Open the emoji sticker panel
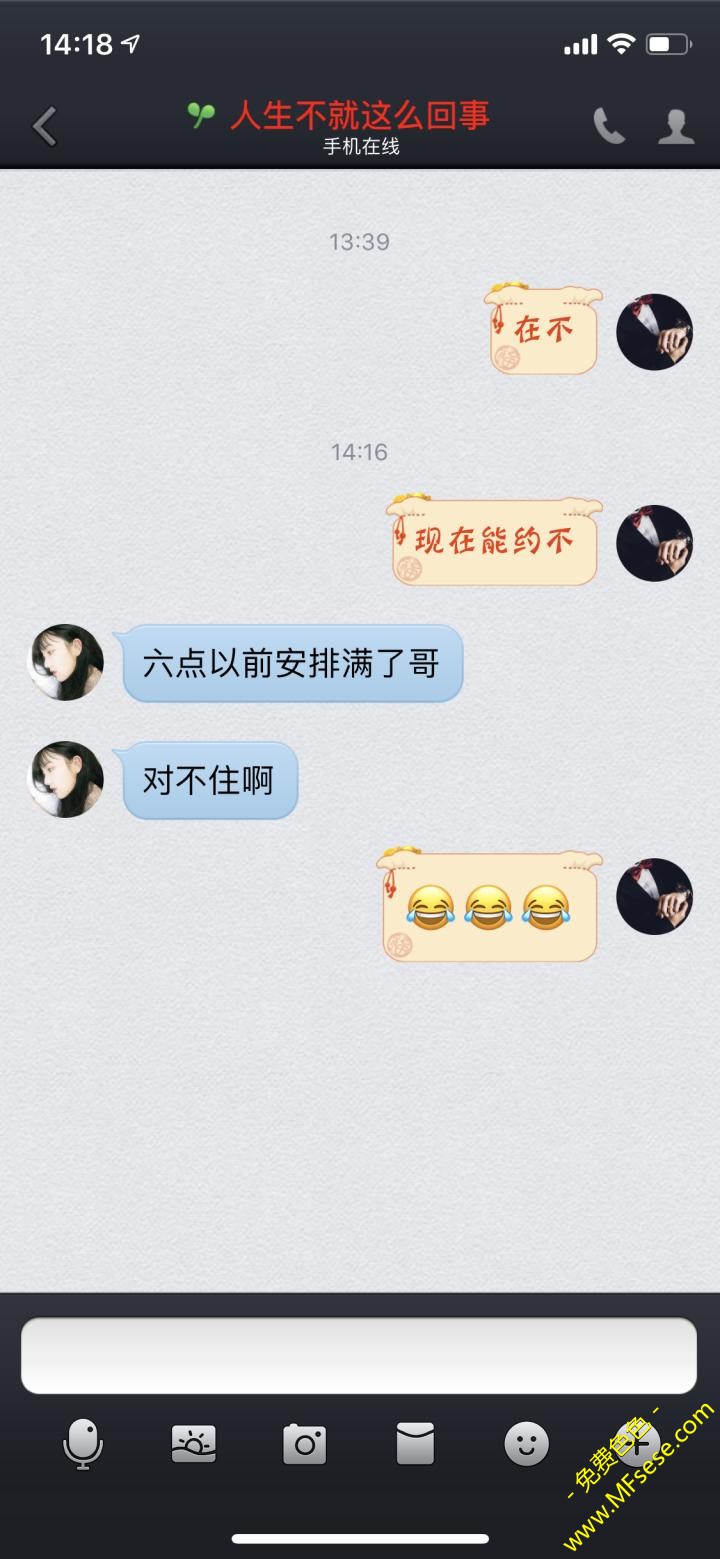The width and height of the screenshot is (720, 1559). click(526, 1445)
